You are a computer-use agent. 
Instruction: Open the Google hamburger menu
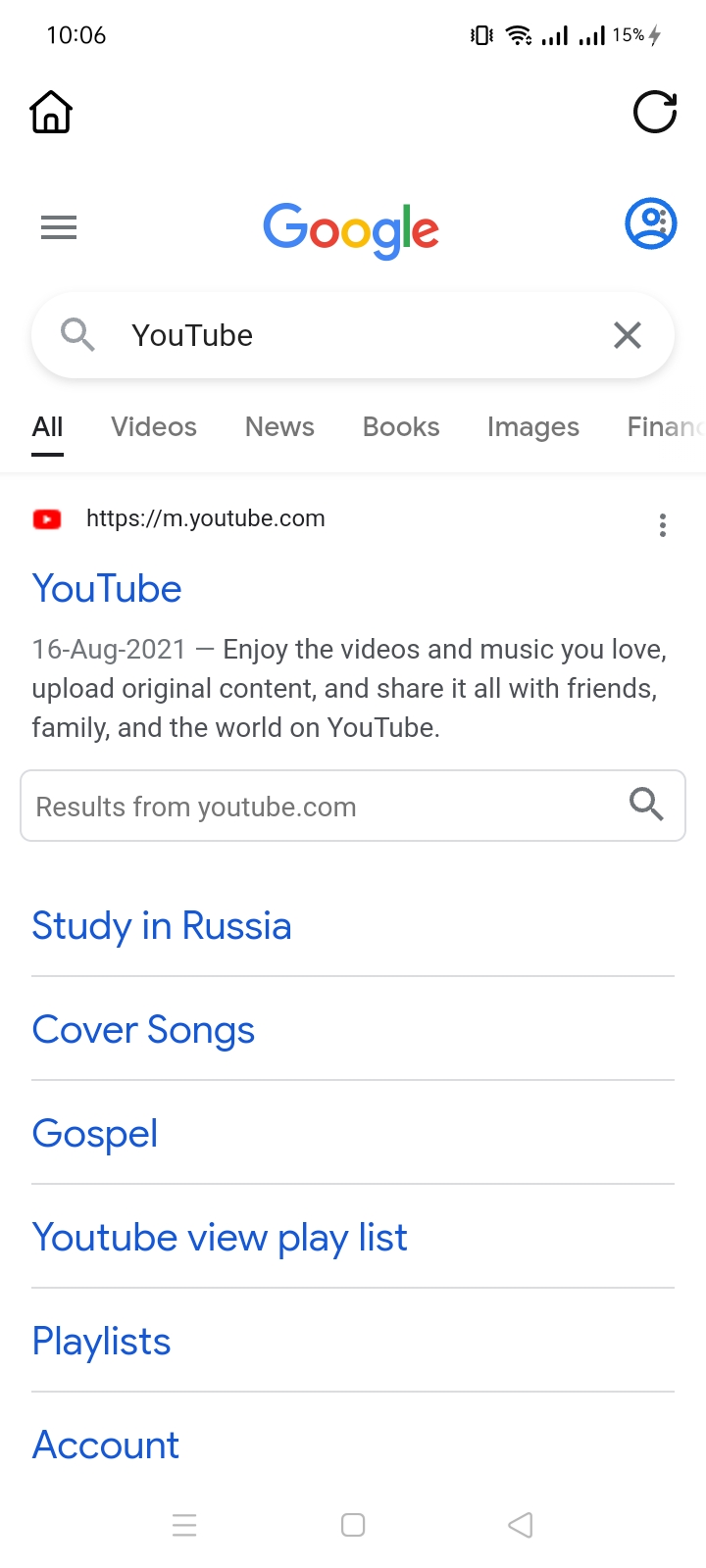59,228
